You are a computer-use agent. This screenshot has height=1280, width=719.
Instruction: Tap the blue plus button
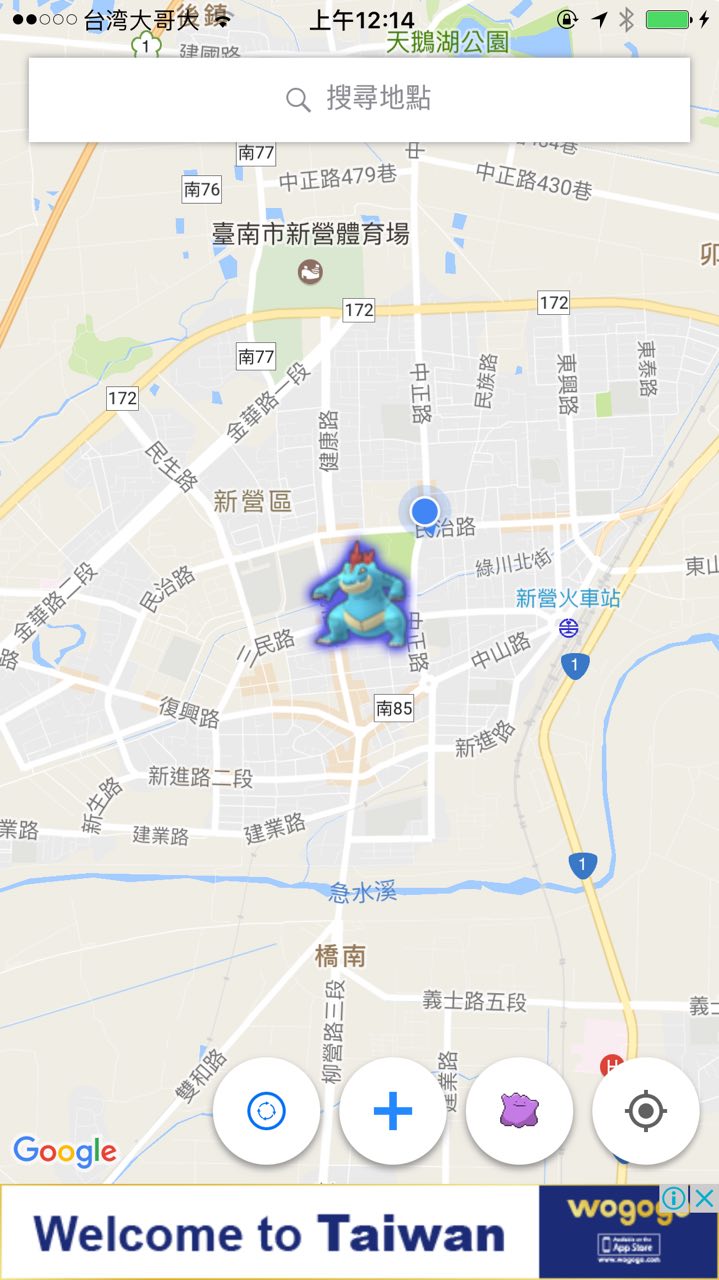(x=393, y=1111)
